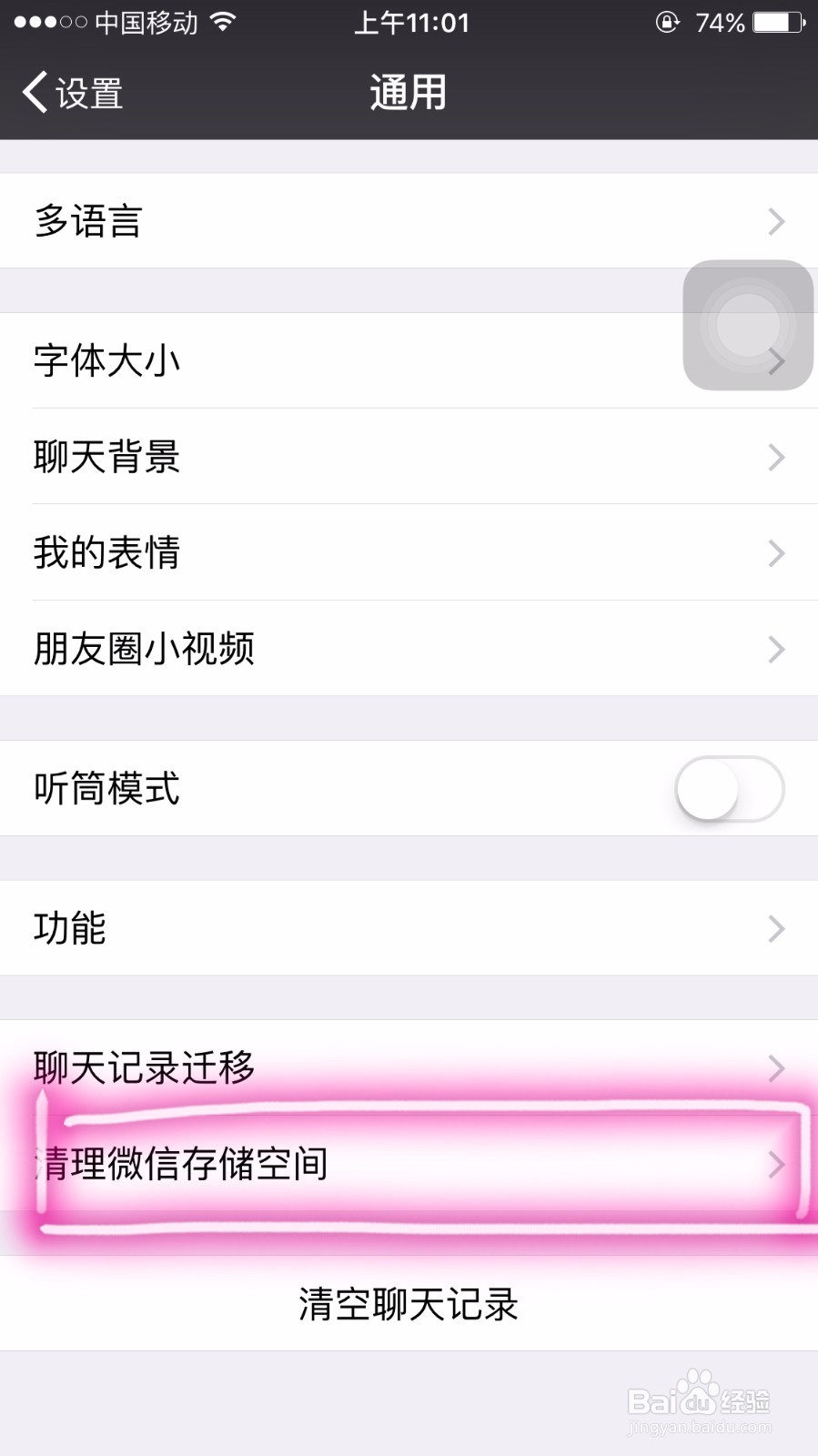
Task: Open the 聊天背景 menu entry
Action: [x=409, y=457]
